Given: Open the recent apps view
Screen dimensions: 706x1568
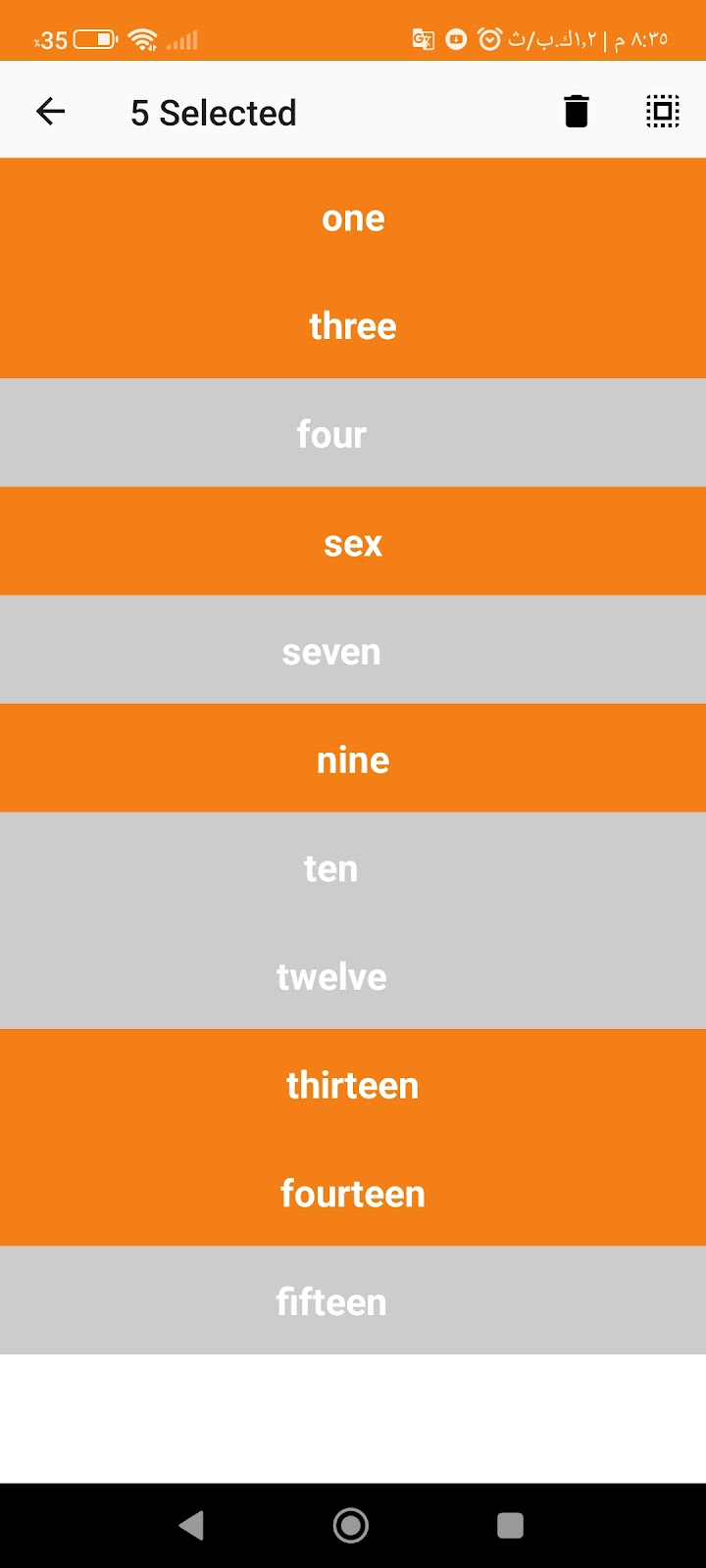Looking at the screenshot, I should [510, 1525].
